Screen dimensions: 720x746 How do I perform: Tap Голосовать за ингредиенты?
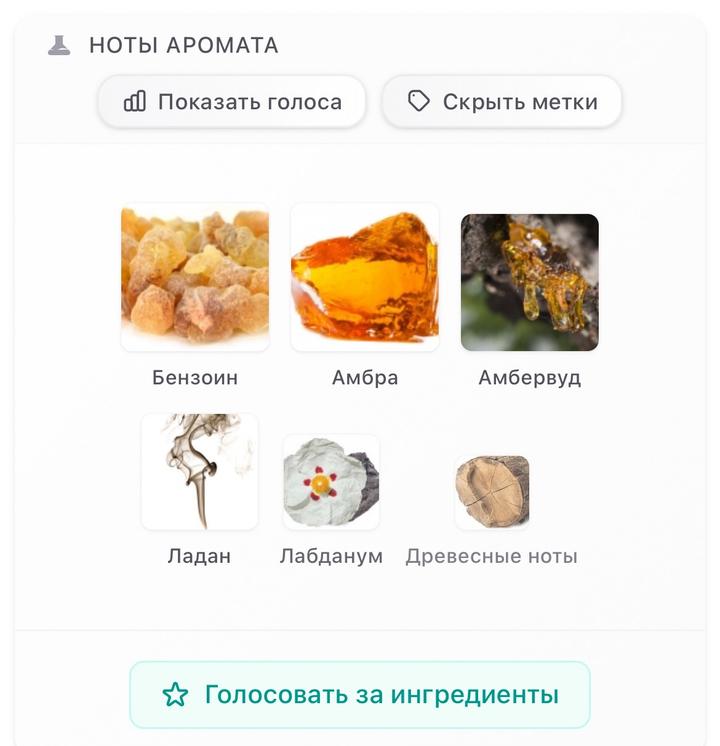coord(360,694)
